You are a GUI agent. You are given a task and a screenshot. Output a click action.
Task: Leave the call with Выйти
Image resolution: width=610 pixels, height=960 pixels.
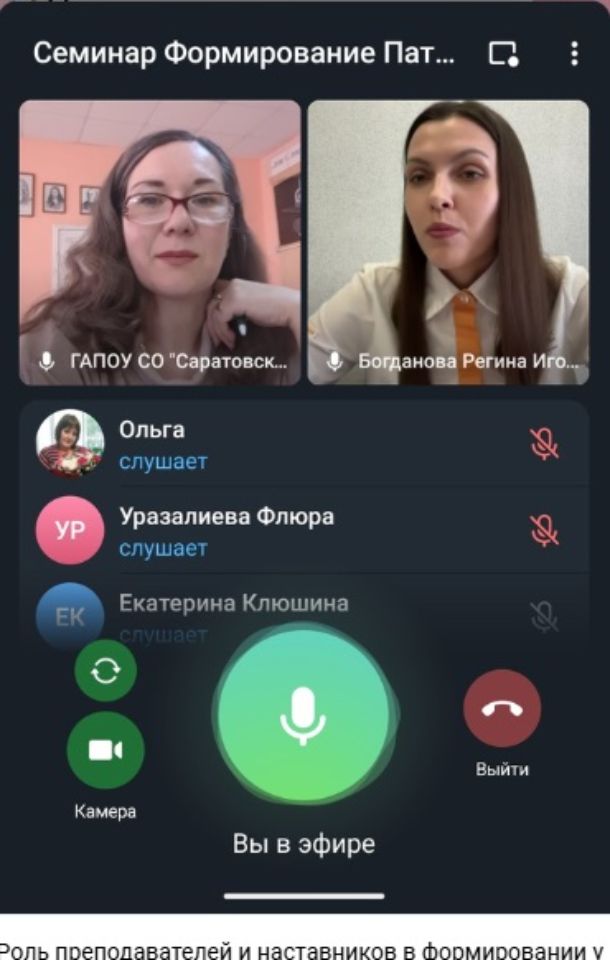[x=502, y=709]
